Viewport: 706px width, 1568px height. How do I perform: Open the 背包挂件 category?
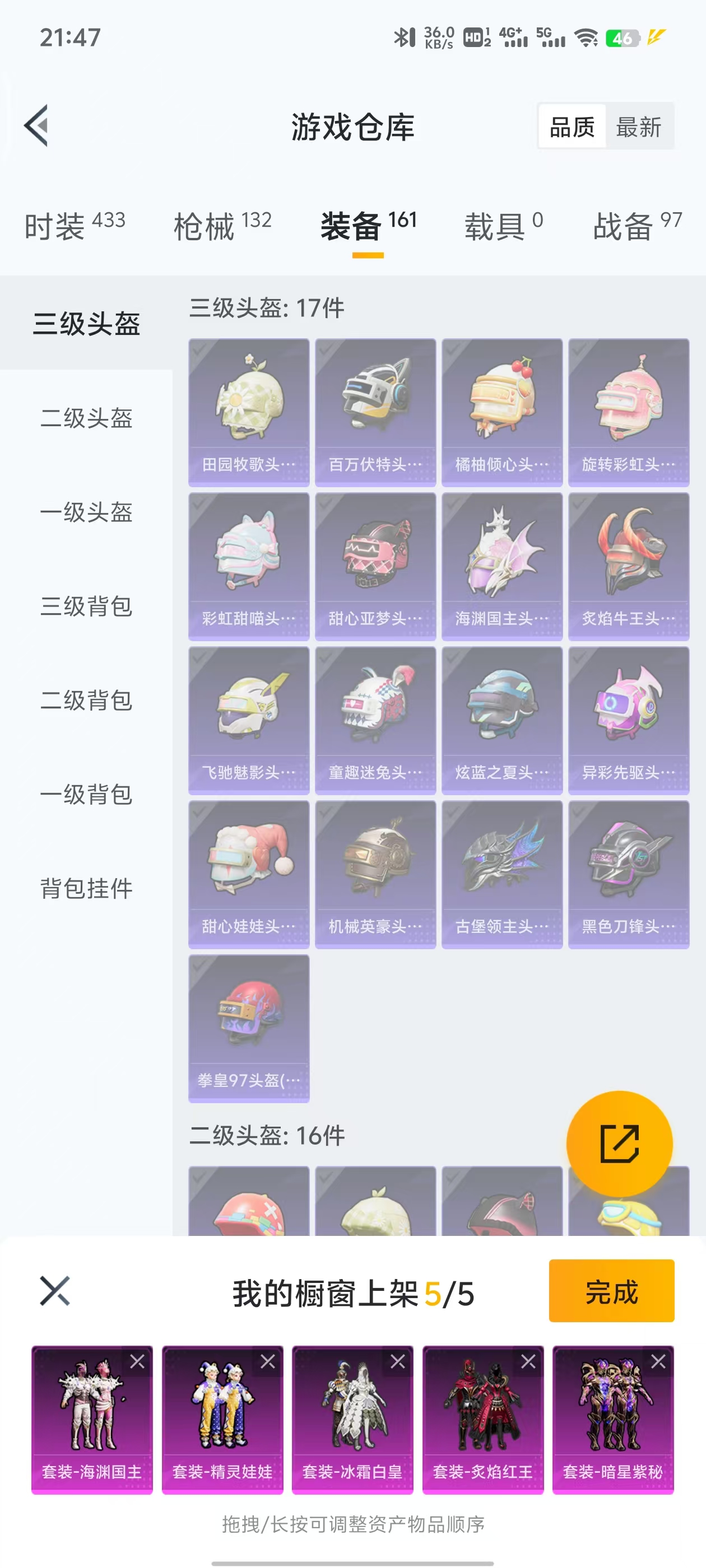pos(86,888)
